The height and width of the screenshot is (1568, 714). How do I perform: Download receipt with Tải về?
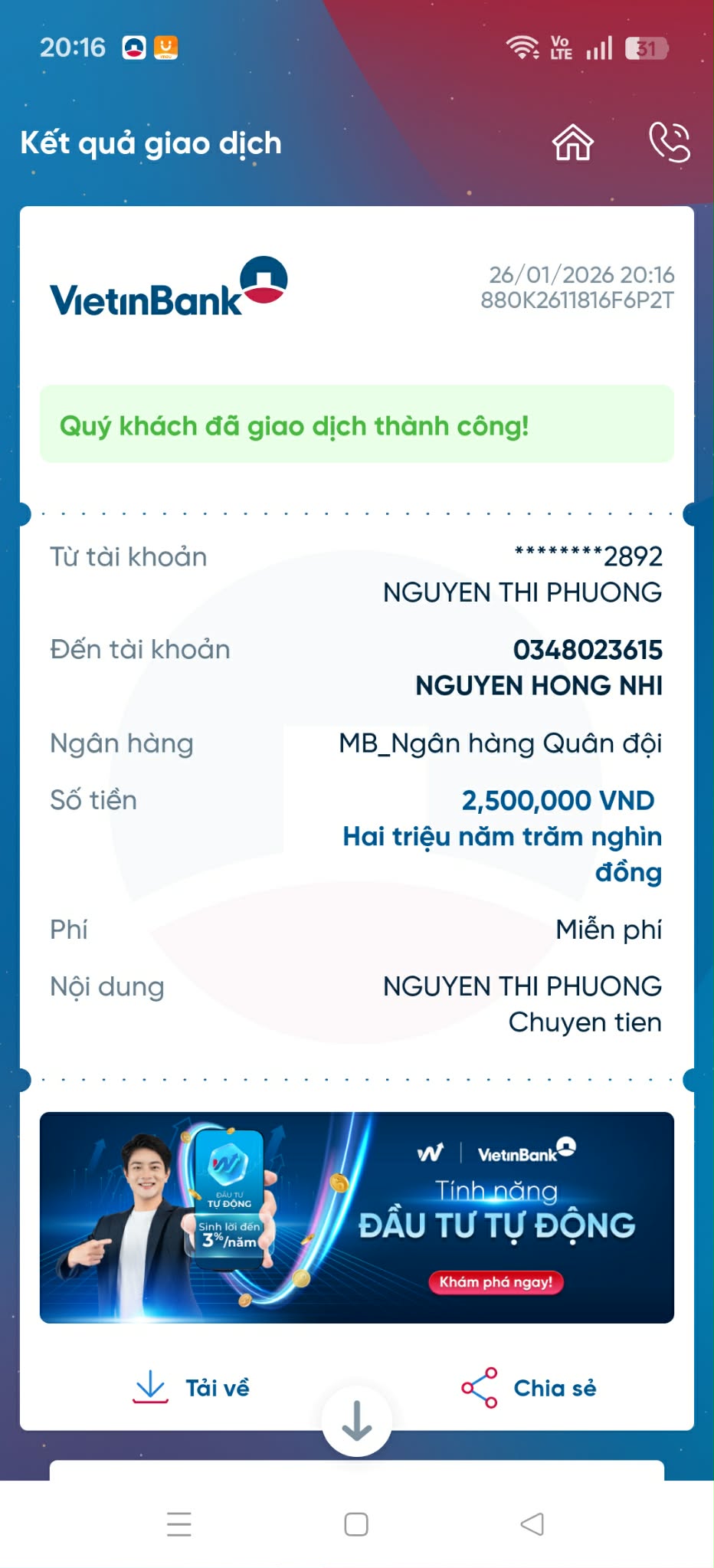pos(192,1388)
